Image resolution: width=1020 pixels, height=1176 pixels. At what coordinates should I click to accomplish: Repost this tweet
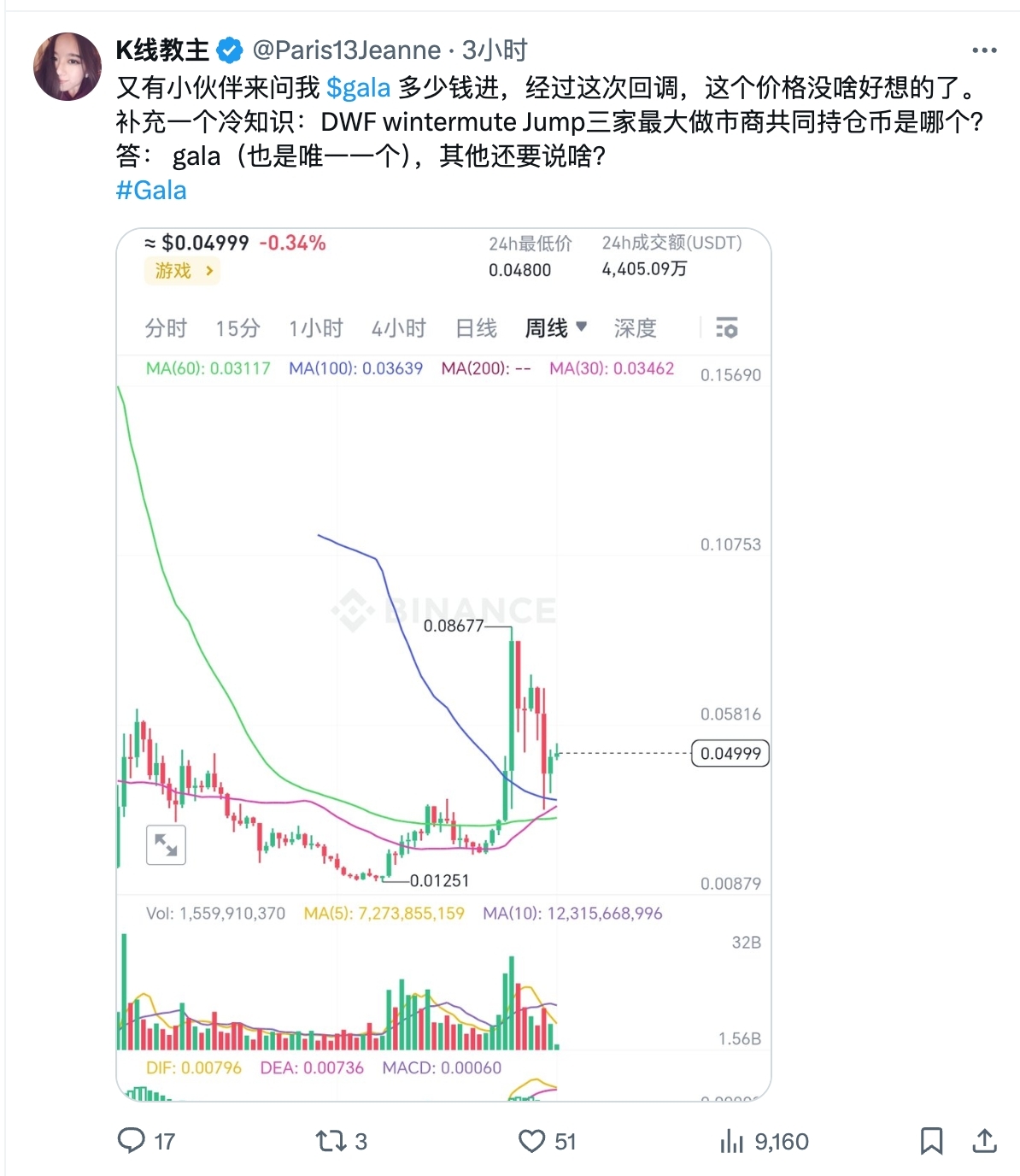pos(331,1140)
